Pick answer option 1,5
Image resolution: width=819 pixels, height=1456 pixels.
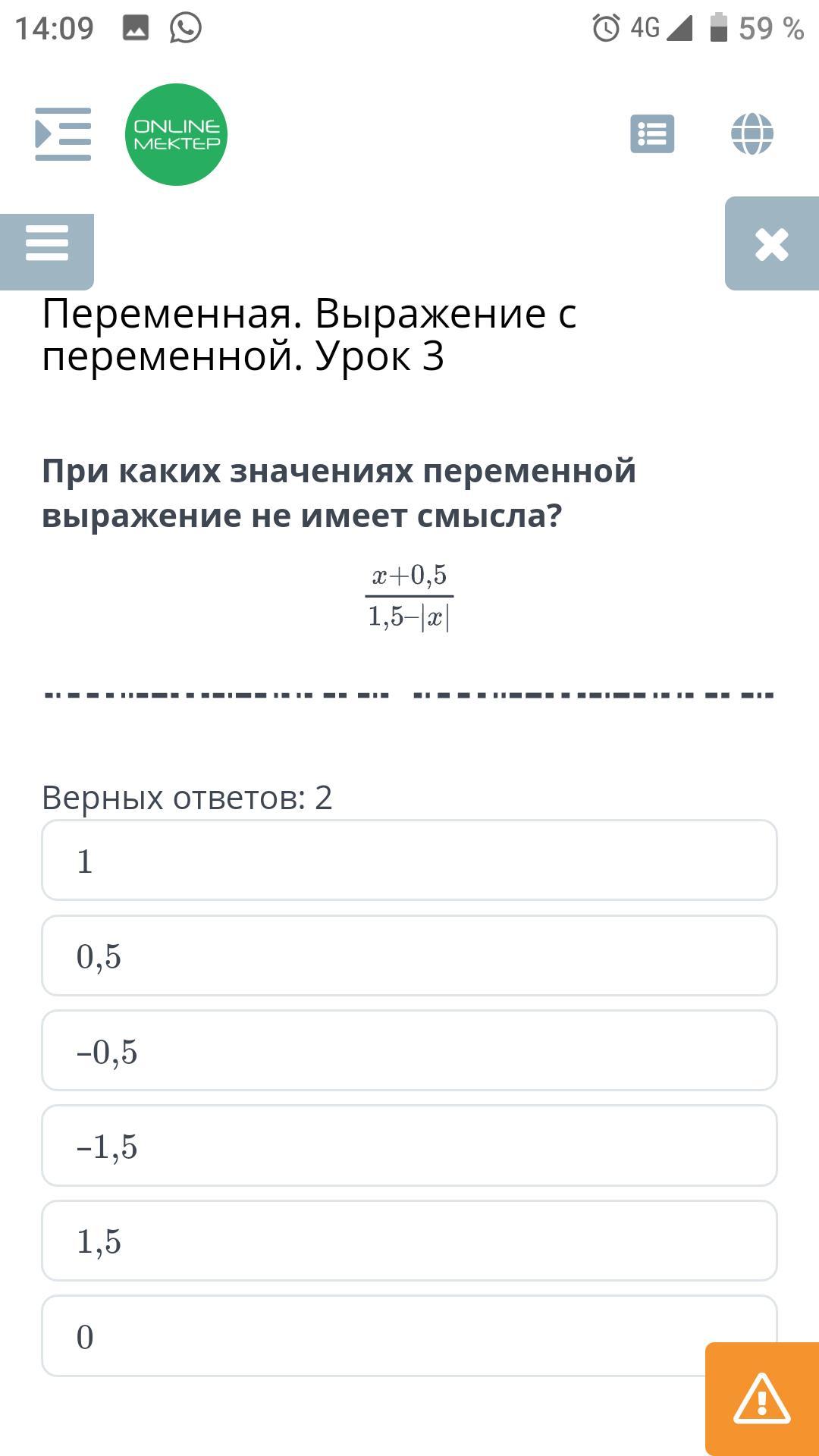[409, 1241]
